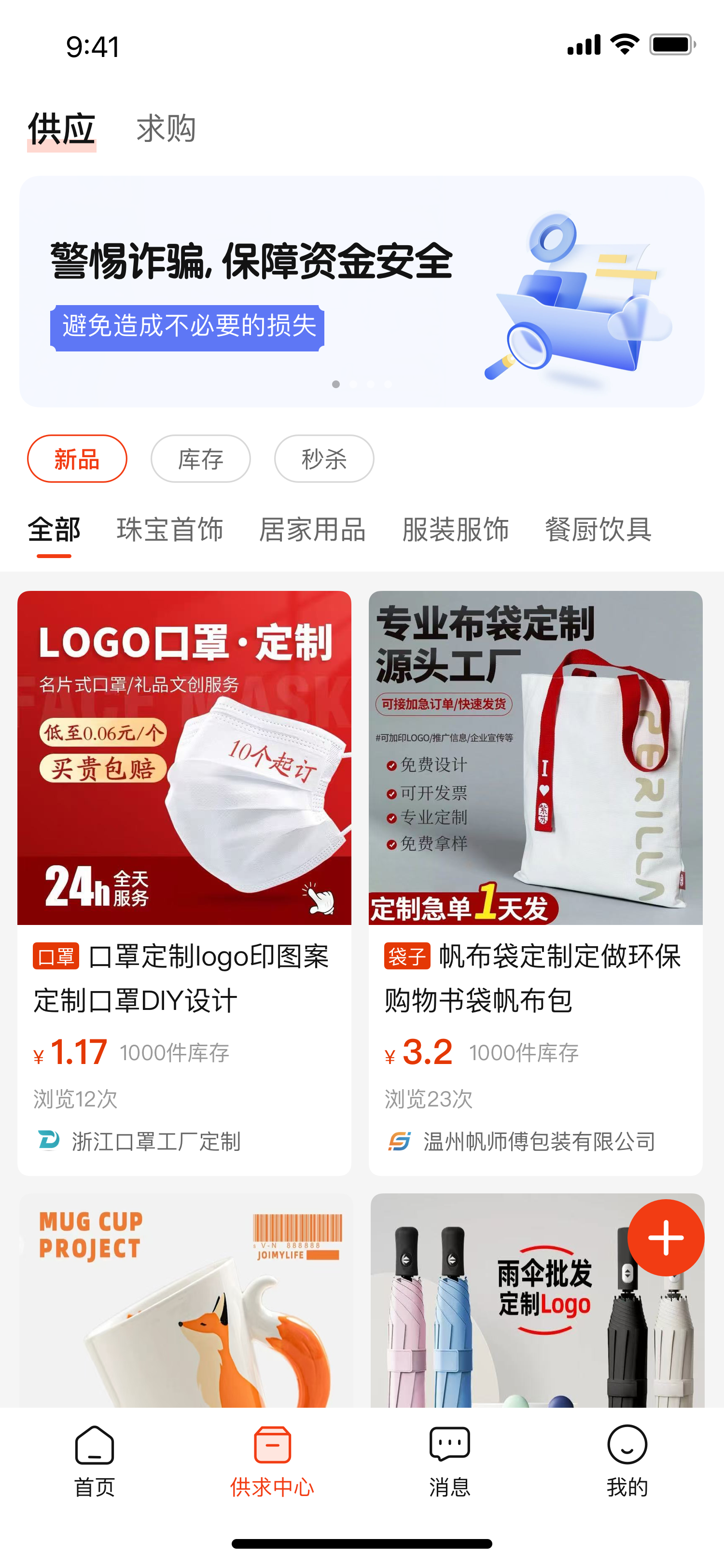Switch to the 珠宝首饰 category

click(x=170, y=529)
